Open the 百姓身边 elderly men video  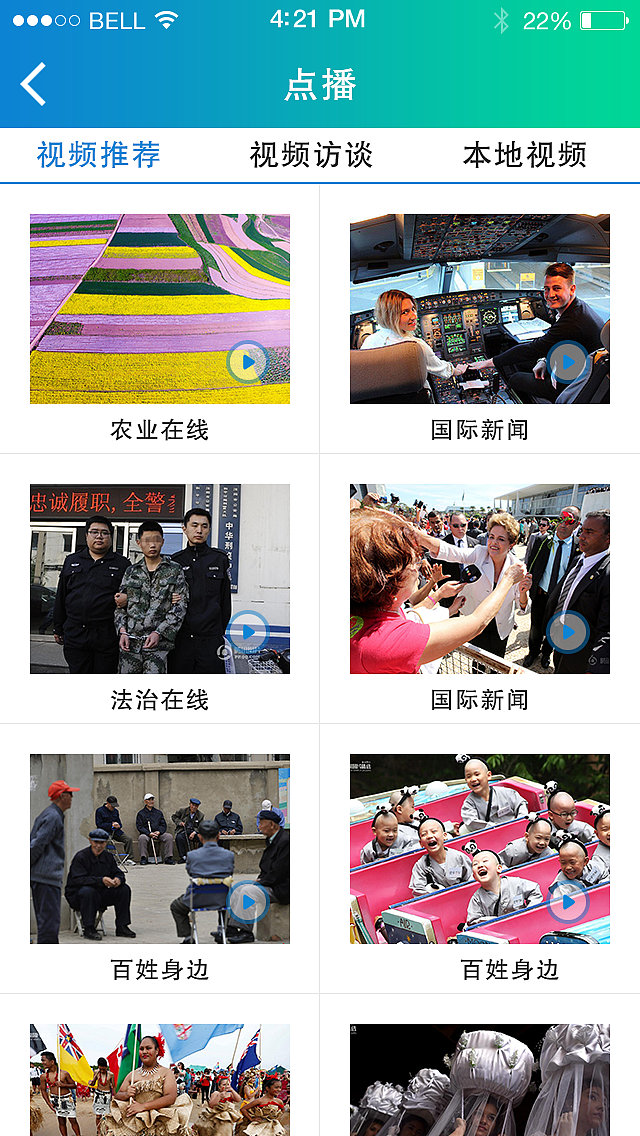click(159, 848)
